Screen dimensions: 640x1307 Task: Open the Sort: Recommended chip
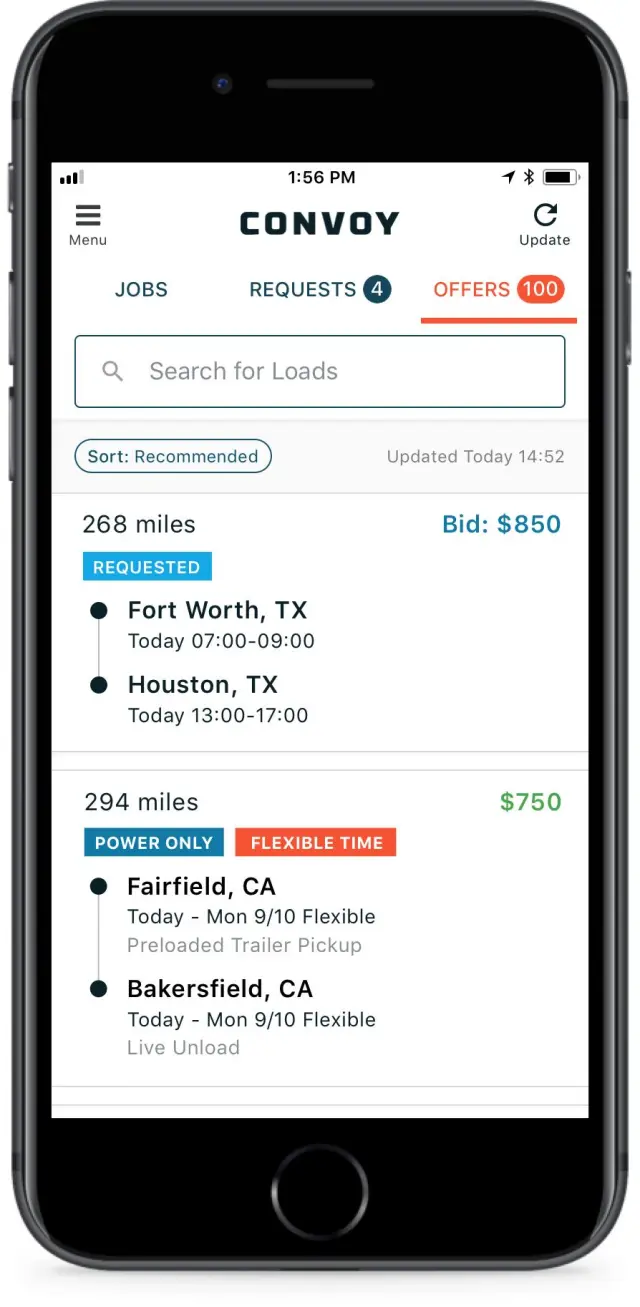(x=173, y=457)
